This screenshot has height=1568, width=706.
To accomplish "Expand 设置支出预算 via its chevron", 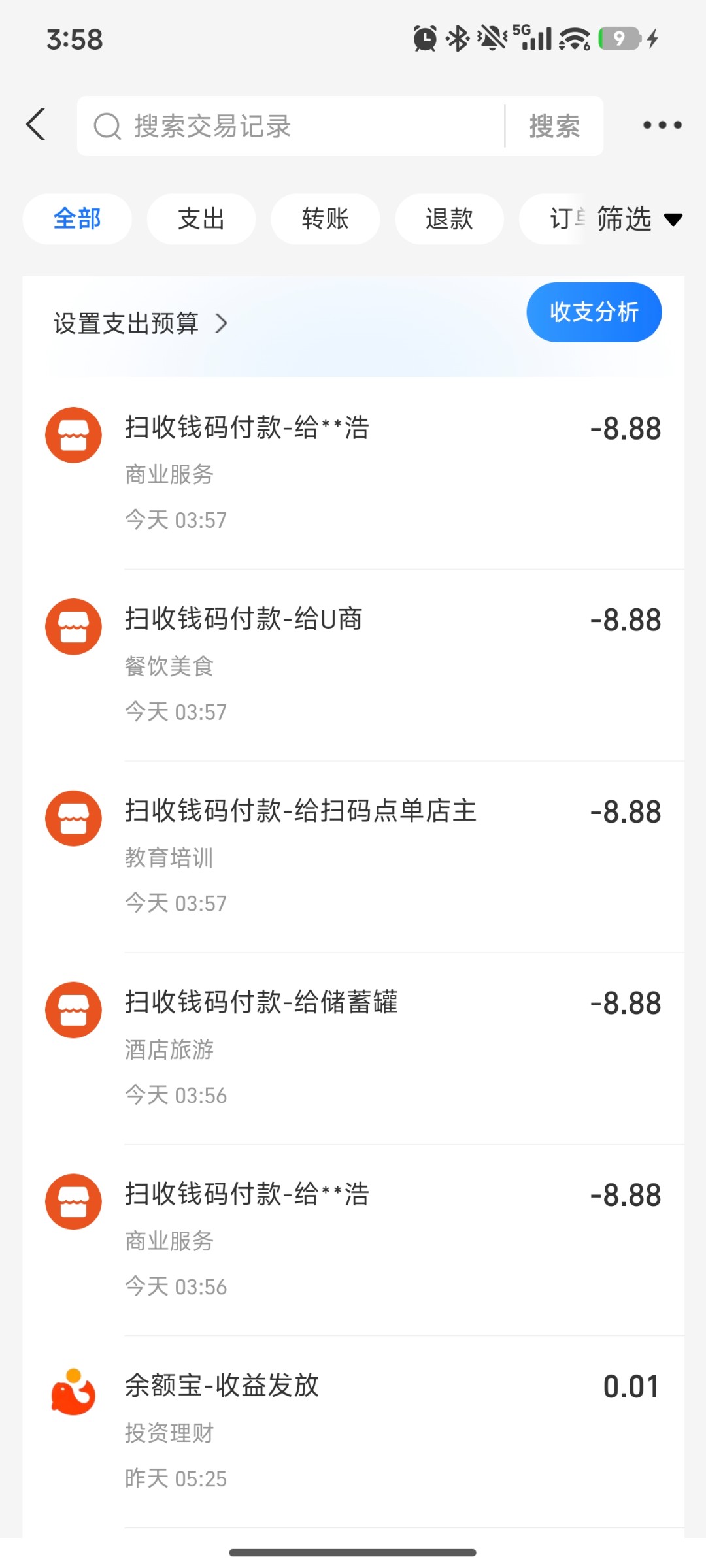I will 223,323.
